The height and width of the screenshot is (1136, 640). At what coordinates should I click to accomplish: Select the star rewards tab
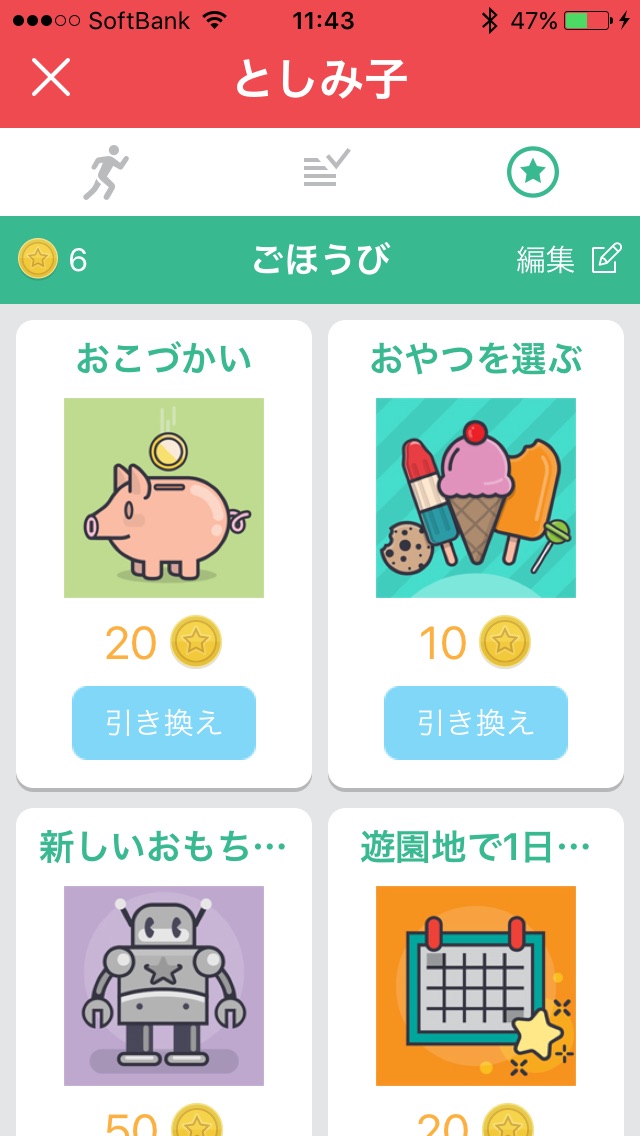click(532, 172)
